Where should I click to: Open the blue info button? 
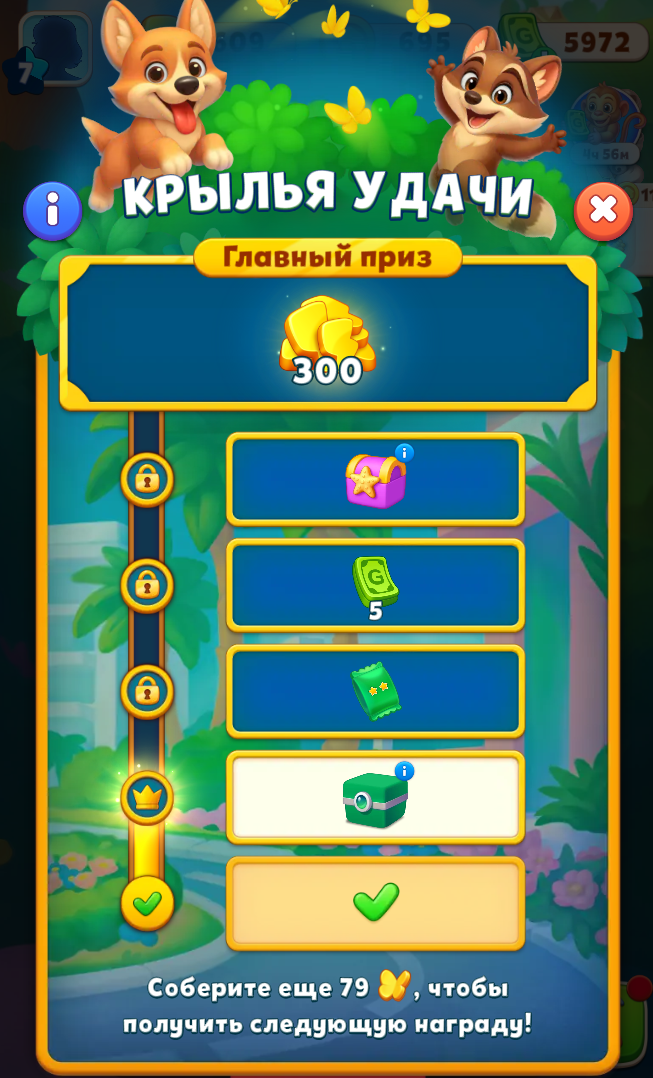tap(52, 211)
